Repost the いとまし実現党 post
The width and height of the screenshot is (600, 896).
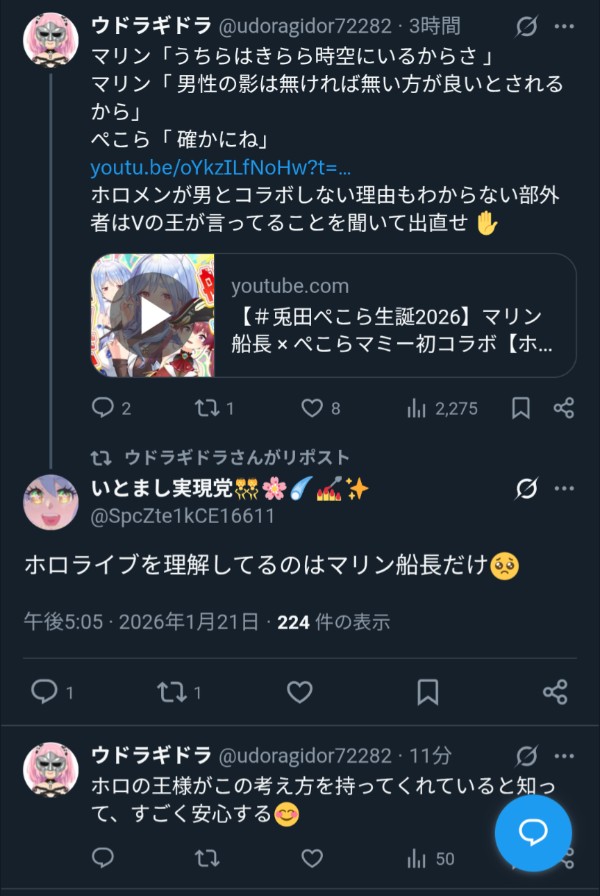click(x=172, y=691)
